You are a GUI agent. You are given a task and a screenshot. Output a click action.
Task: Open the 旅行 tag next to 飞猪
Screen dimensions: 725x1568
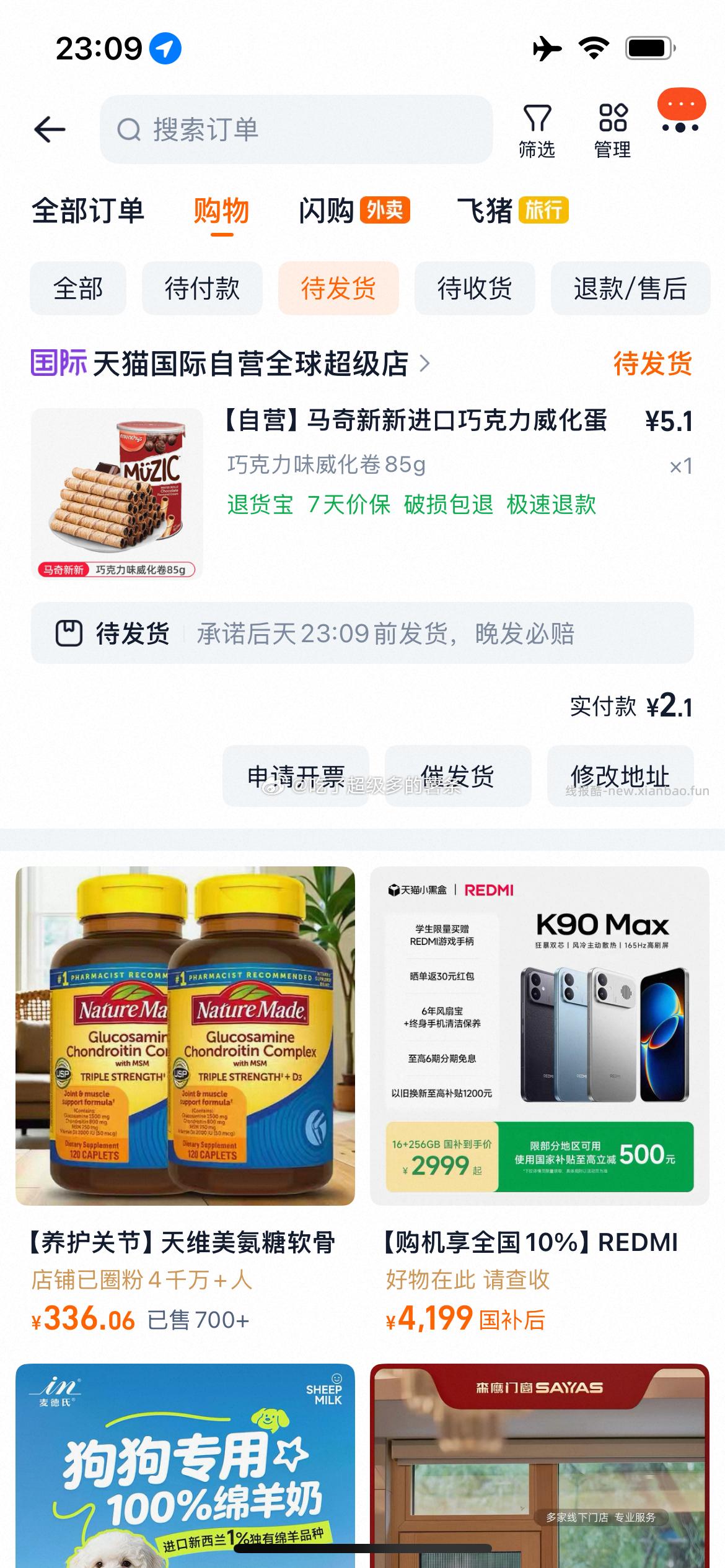(x=544, y=211)
